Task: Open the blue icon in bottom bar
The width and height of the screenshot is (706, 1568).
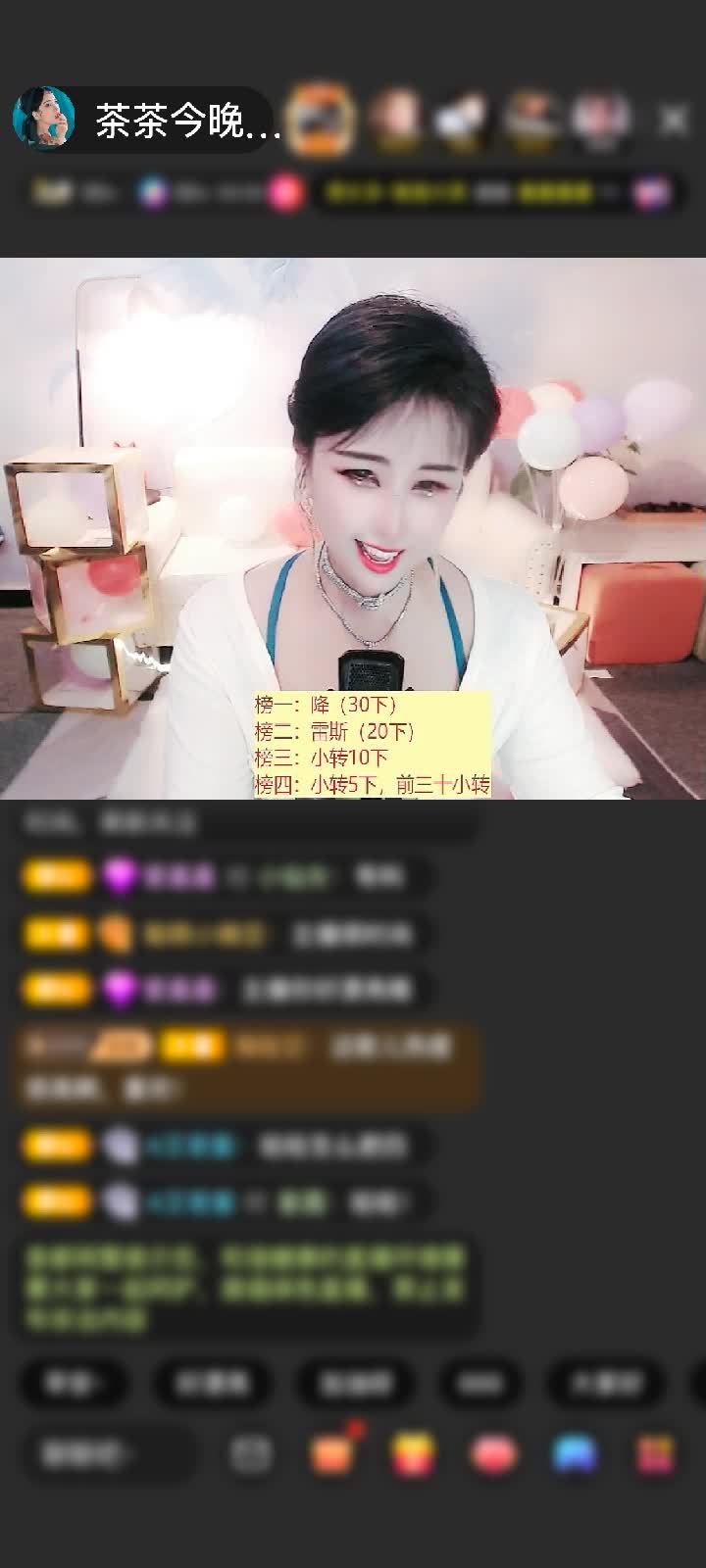Action: tap(575, 1453)
